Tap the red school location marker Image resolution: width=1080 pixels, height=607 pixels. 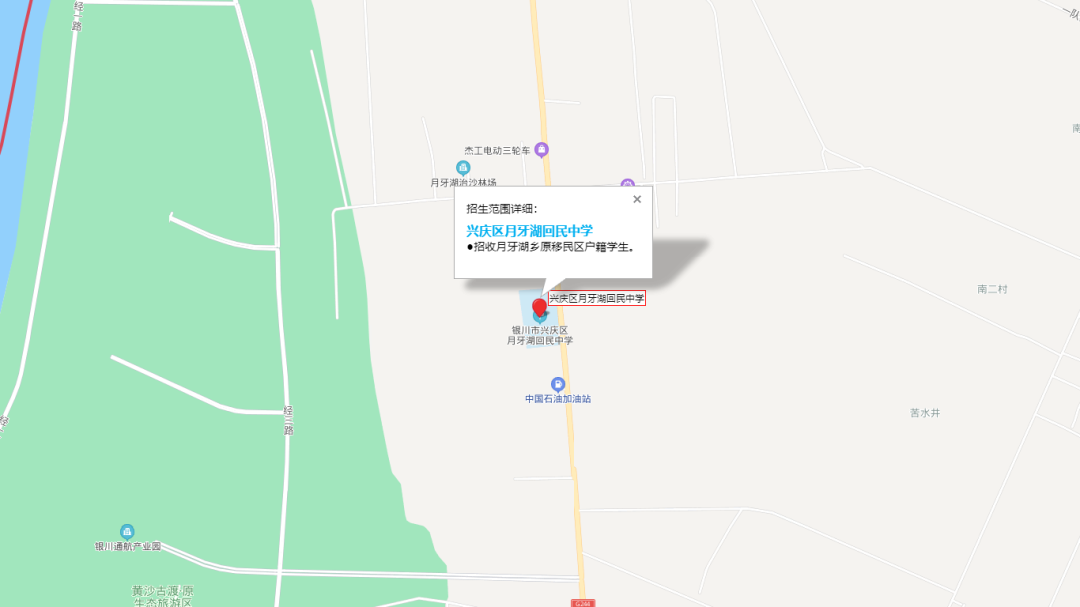click(x=539, y=308)
